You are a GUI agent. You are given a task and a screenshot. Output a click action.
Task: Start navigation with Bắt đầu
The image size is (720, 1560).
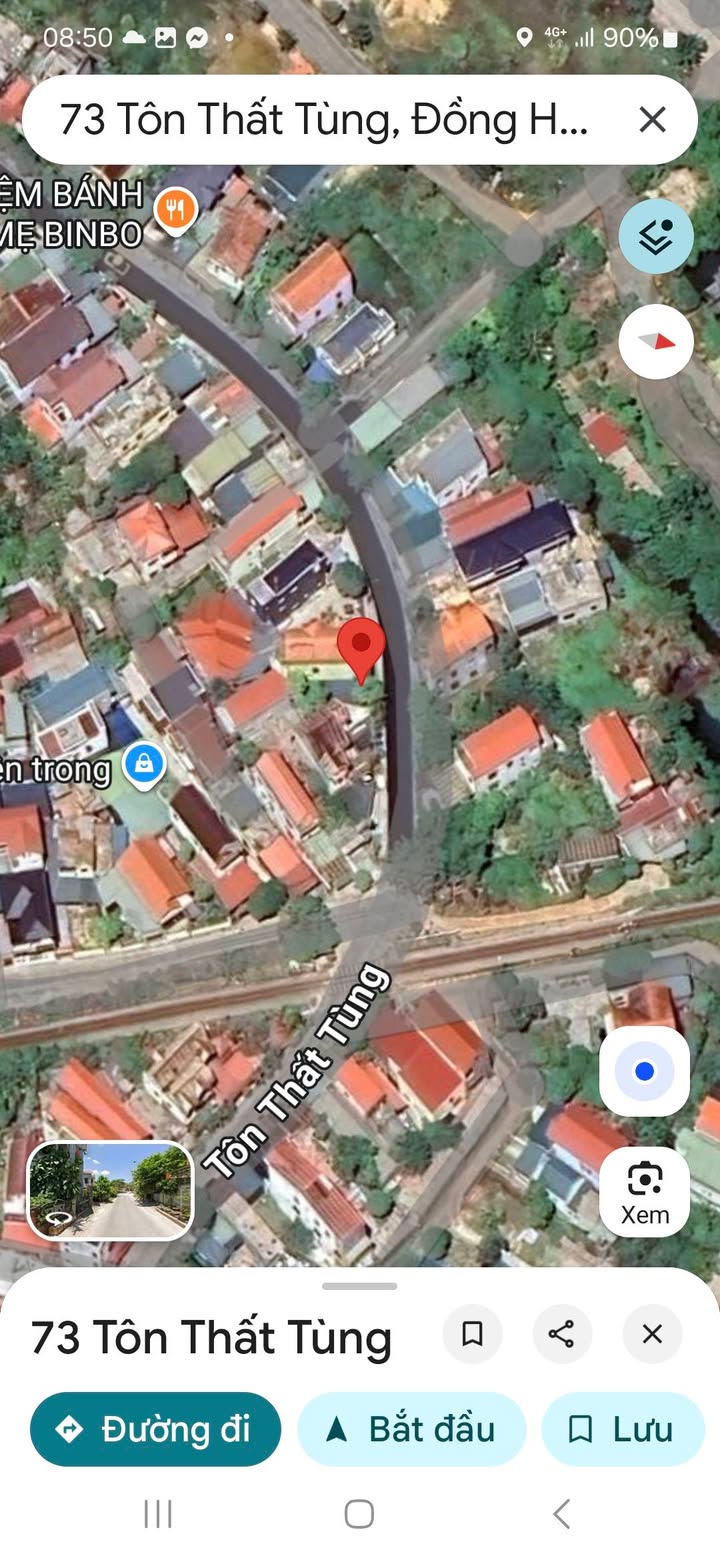[x=411, y=1429]
